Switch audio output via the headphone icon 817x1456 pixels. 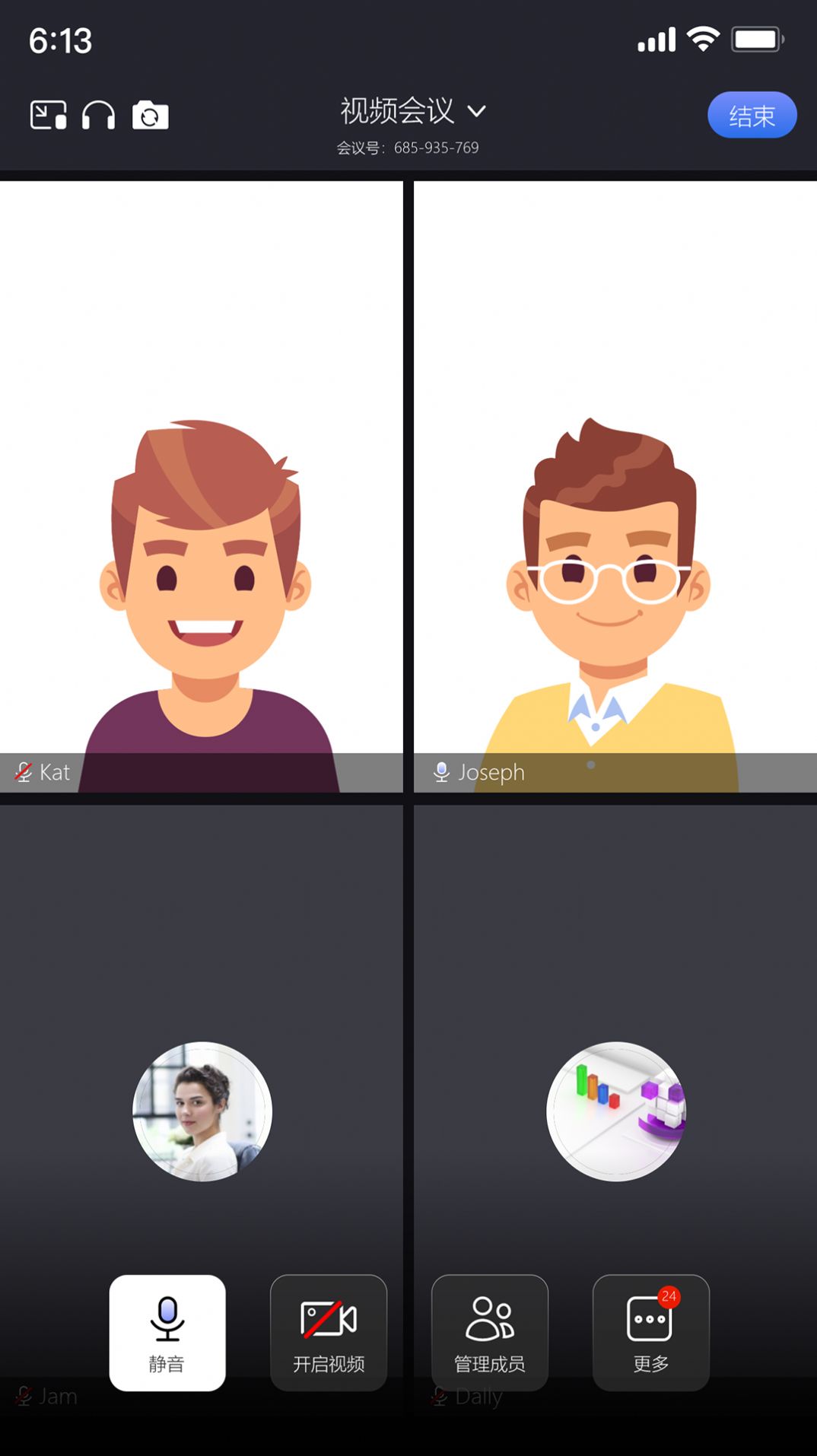(99, 116)
